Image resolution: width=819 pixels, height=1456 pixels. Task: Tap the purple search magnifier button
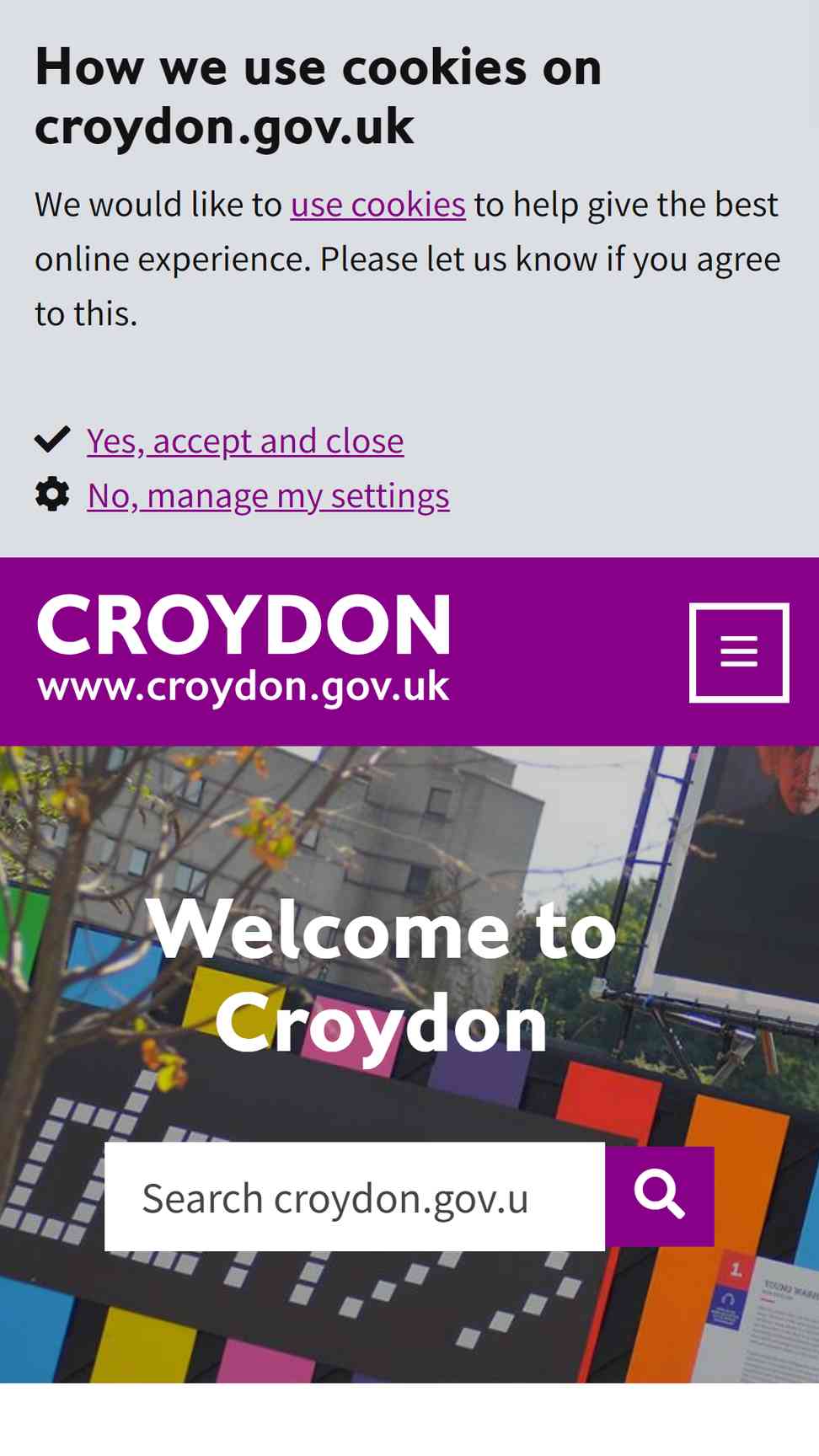pyautogui.click(x=660, y=1196)
